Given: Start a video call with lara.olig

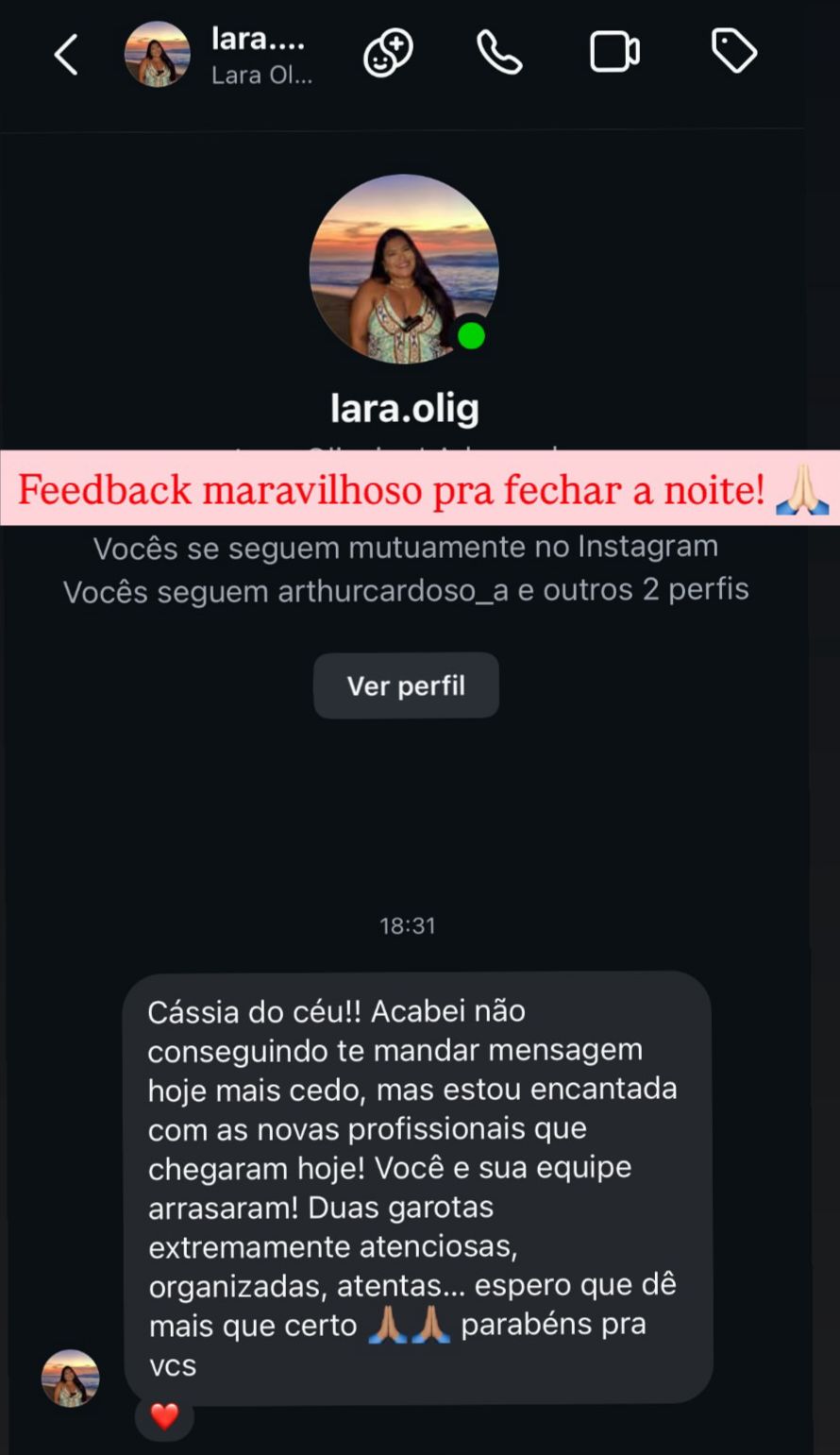Looking at the screenshot, I should (x=614, y=54).
